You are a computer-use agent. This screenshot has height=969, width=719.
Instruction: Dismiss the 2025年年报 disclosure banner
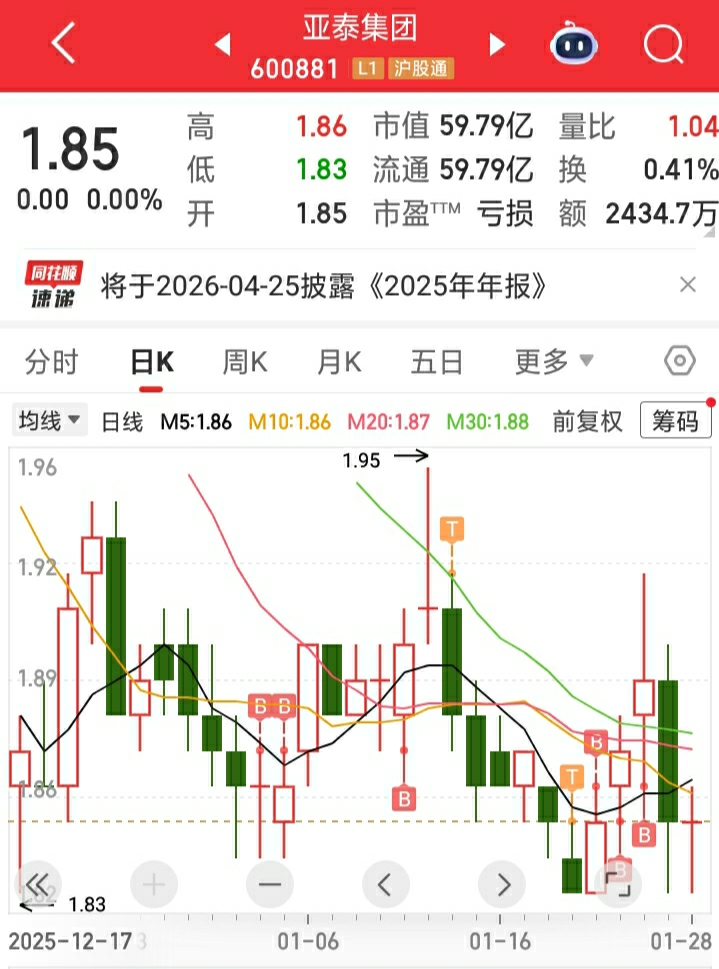687,285
